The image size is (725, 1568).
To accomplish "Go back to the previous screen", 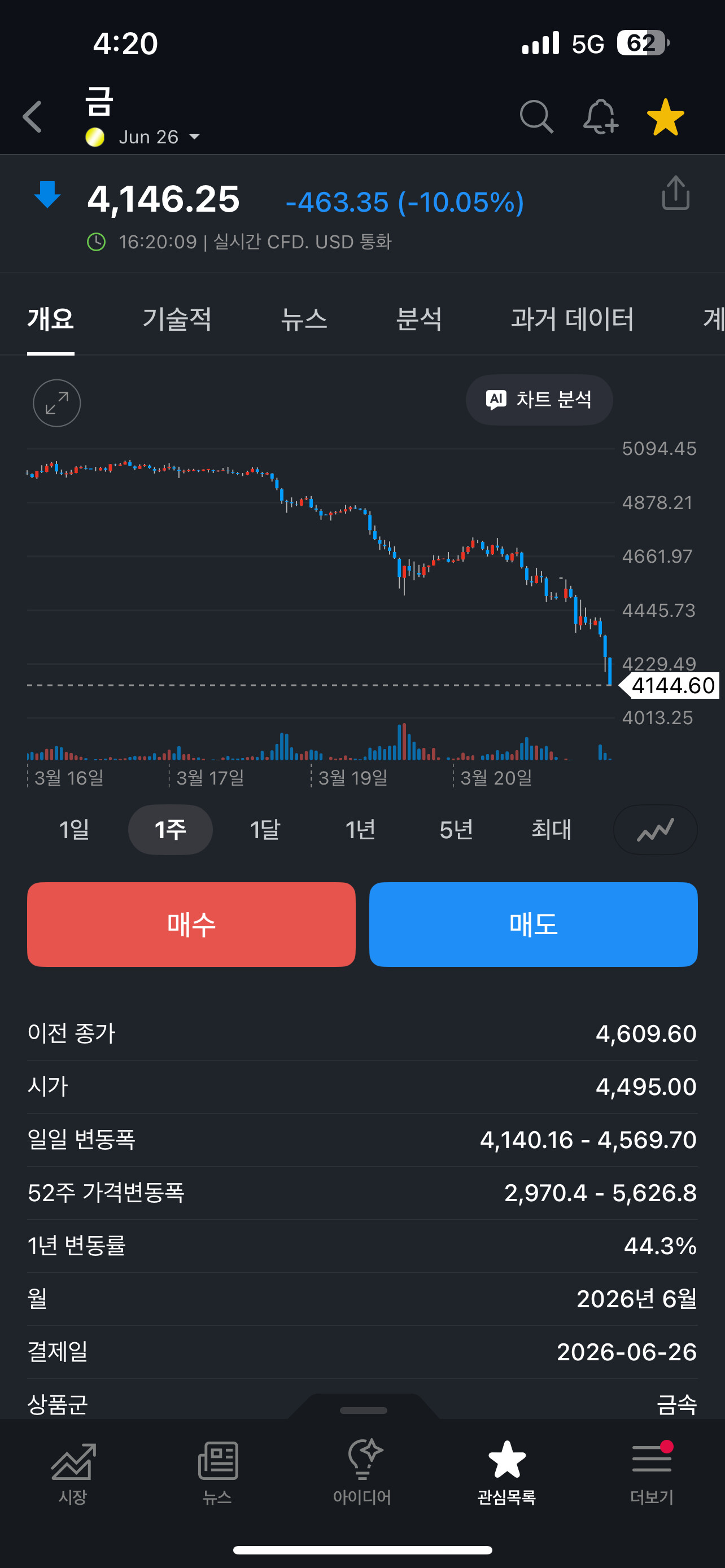I will 33,117.
